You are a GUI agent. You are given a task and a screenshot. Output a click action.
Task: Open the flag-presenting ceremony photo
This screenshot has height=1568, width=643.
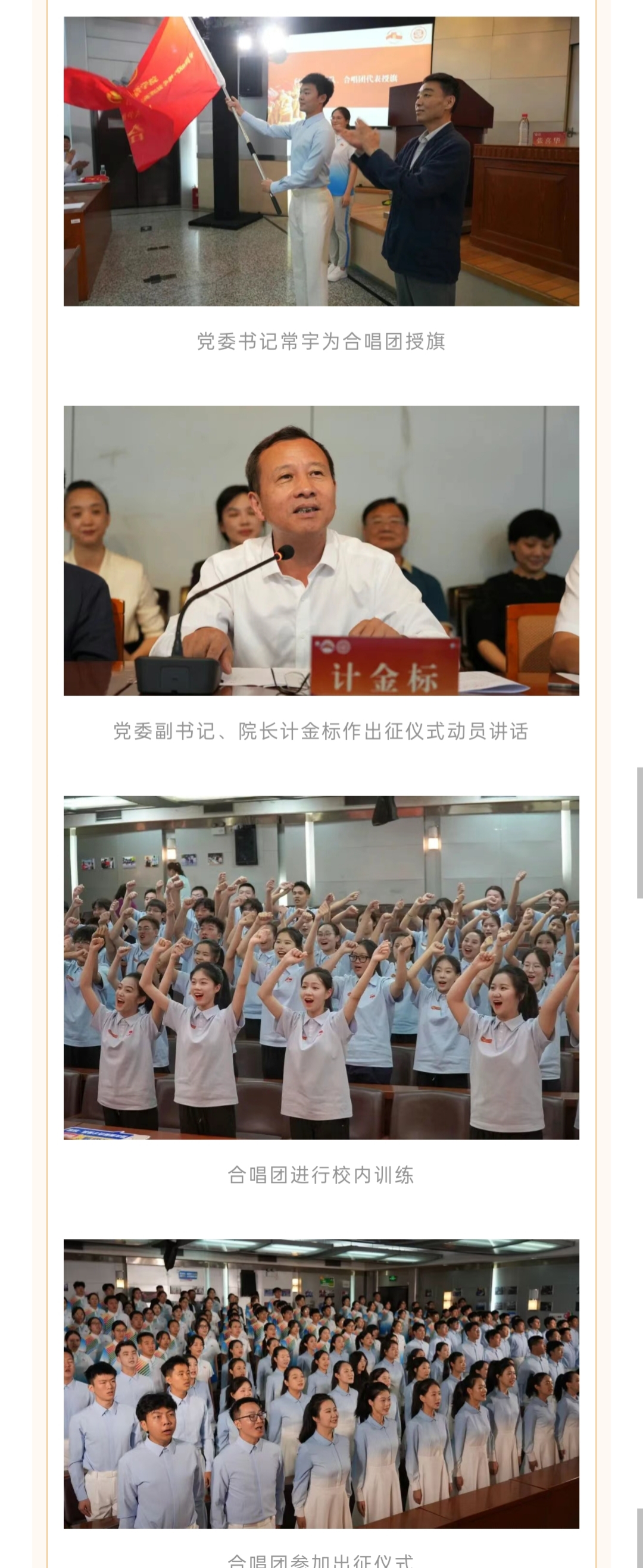pyautogui.click(x=321, y=161)
